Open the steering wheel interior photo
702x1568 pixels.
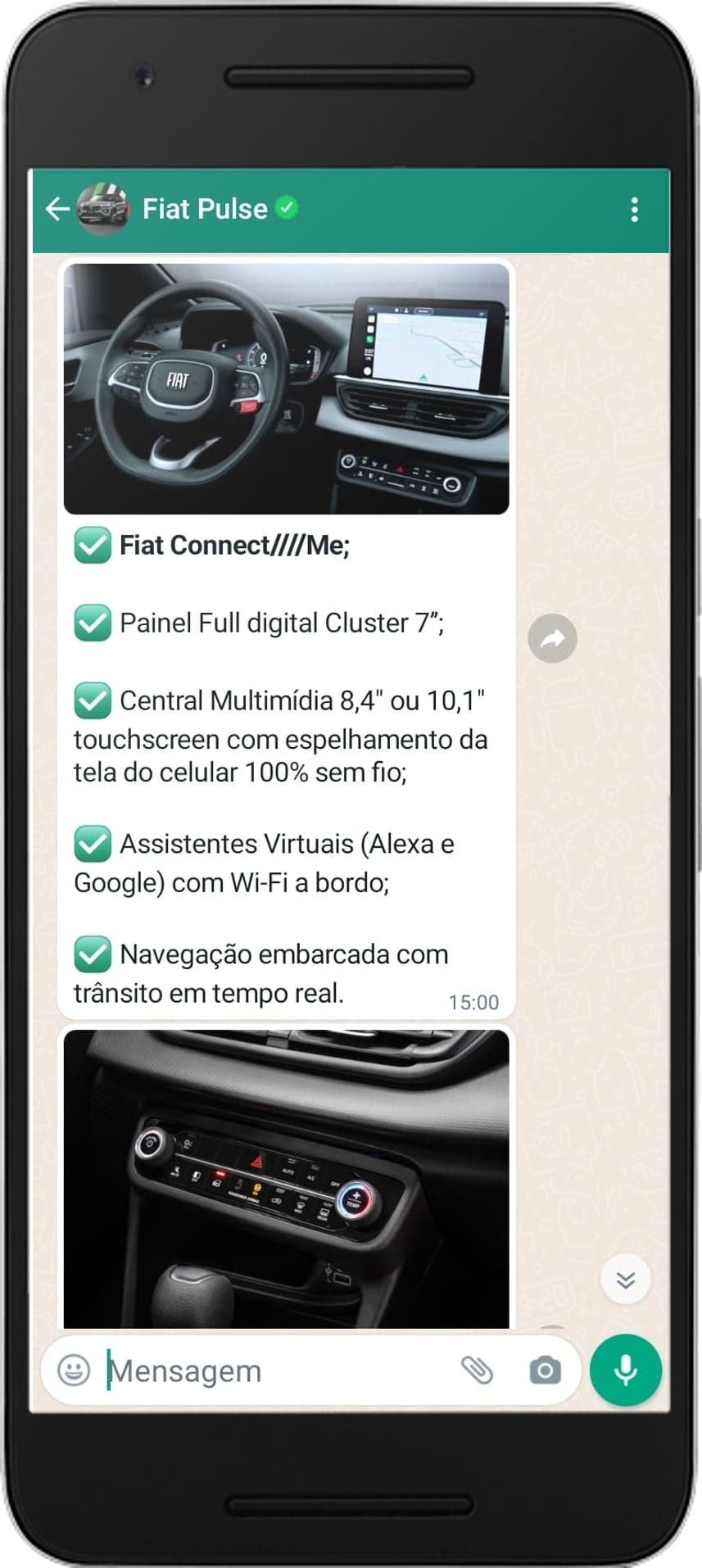pos(286,388)
